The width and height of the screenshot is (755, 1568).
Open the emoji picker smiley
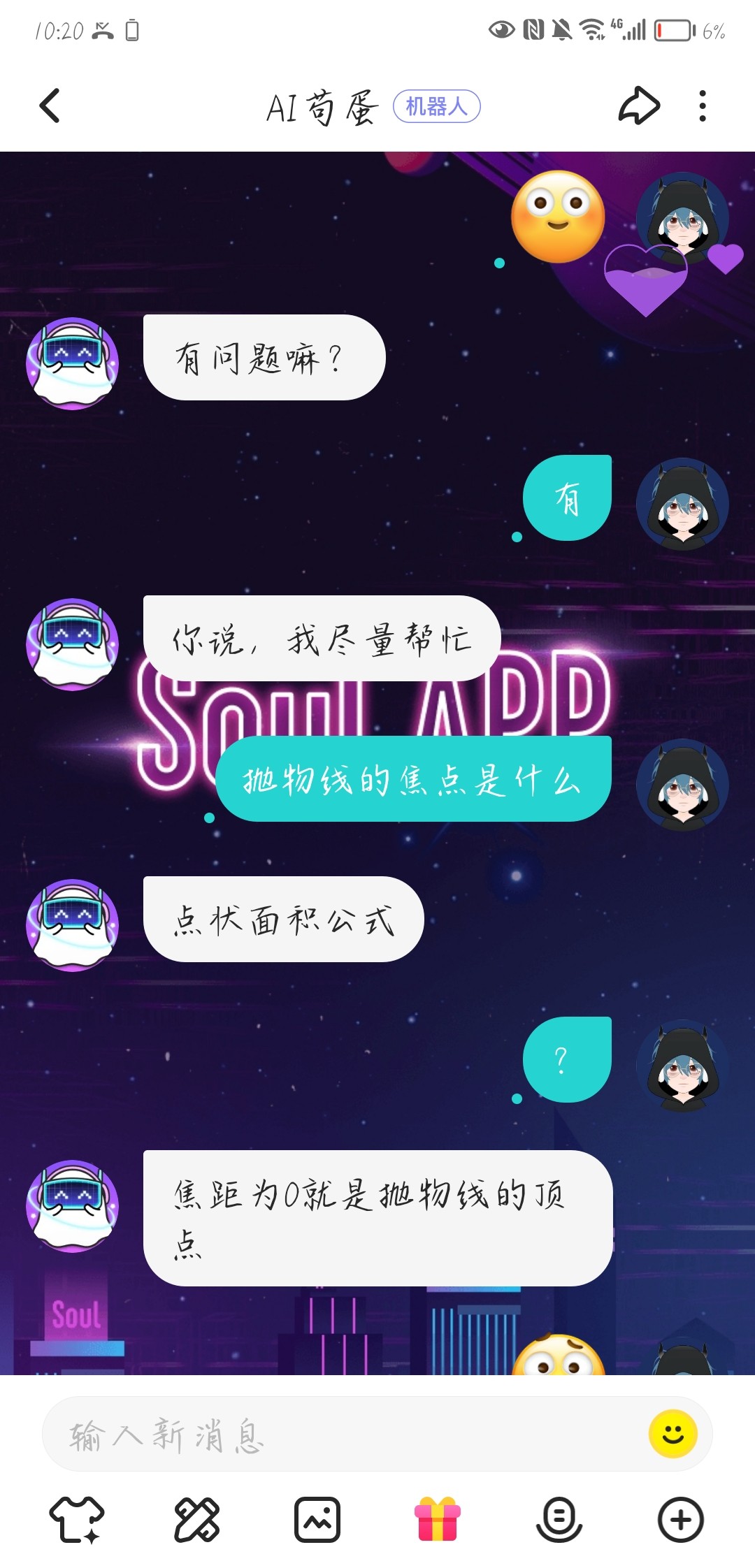tap(673, 1434)
